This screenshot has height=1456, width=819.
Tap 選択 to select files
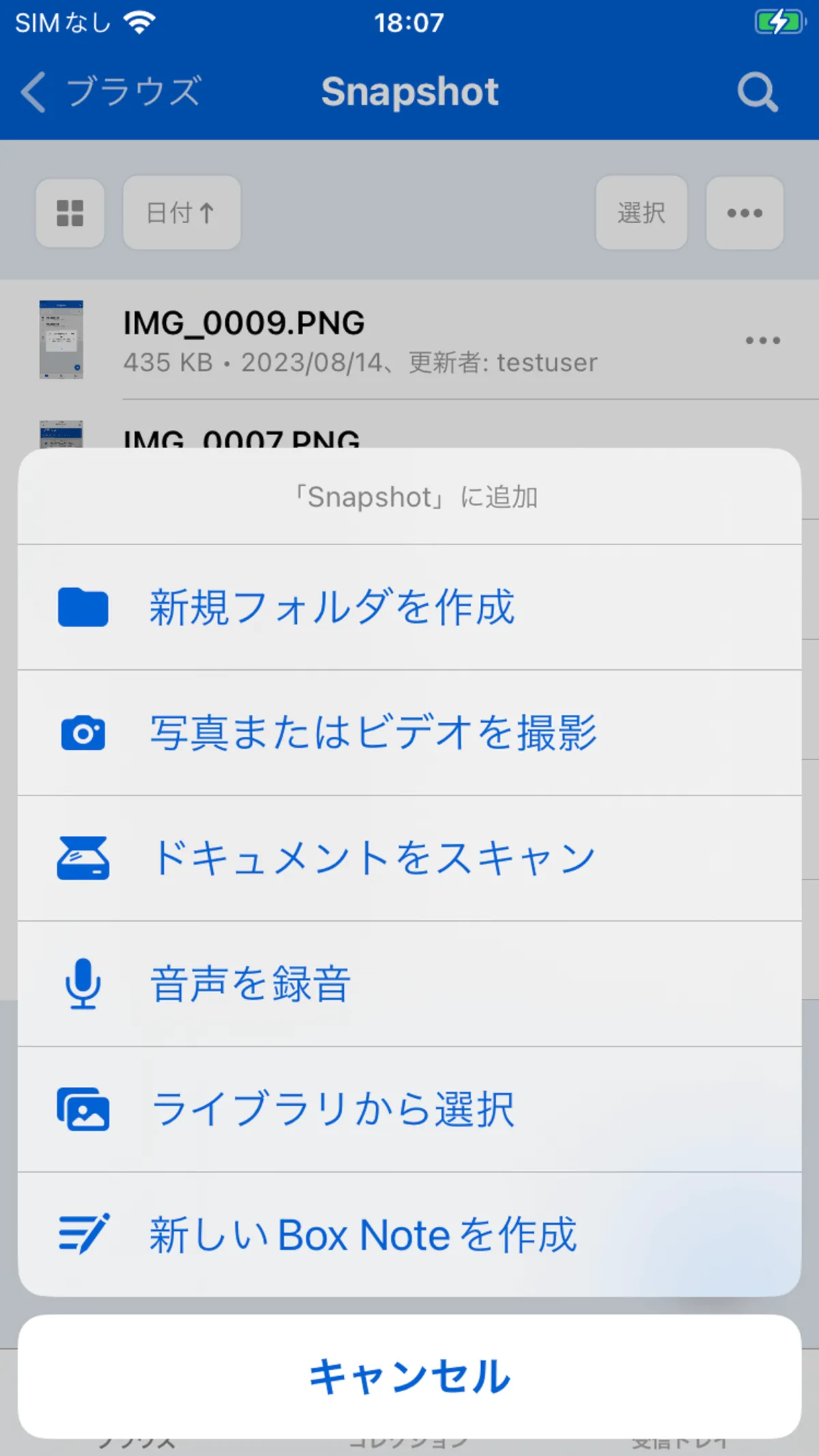point(641,213)
